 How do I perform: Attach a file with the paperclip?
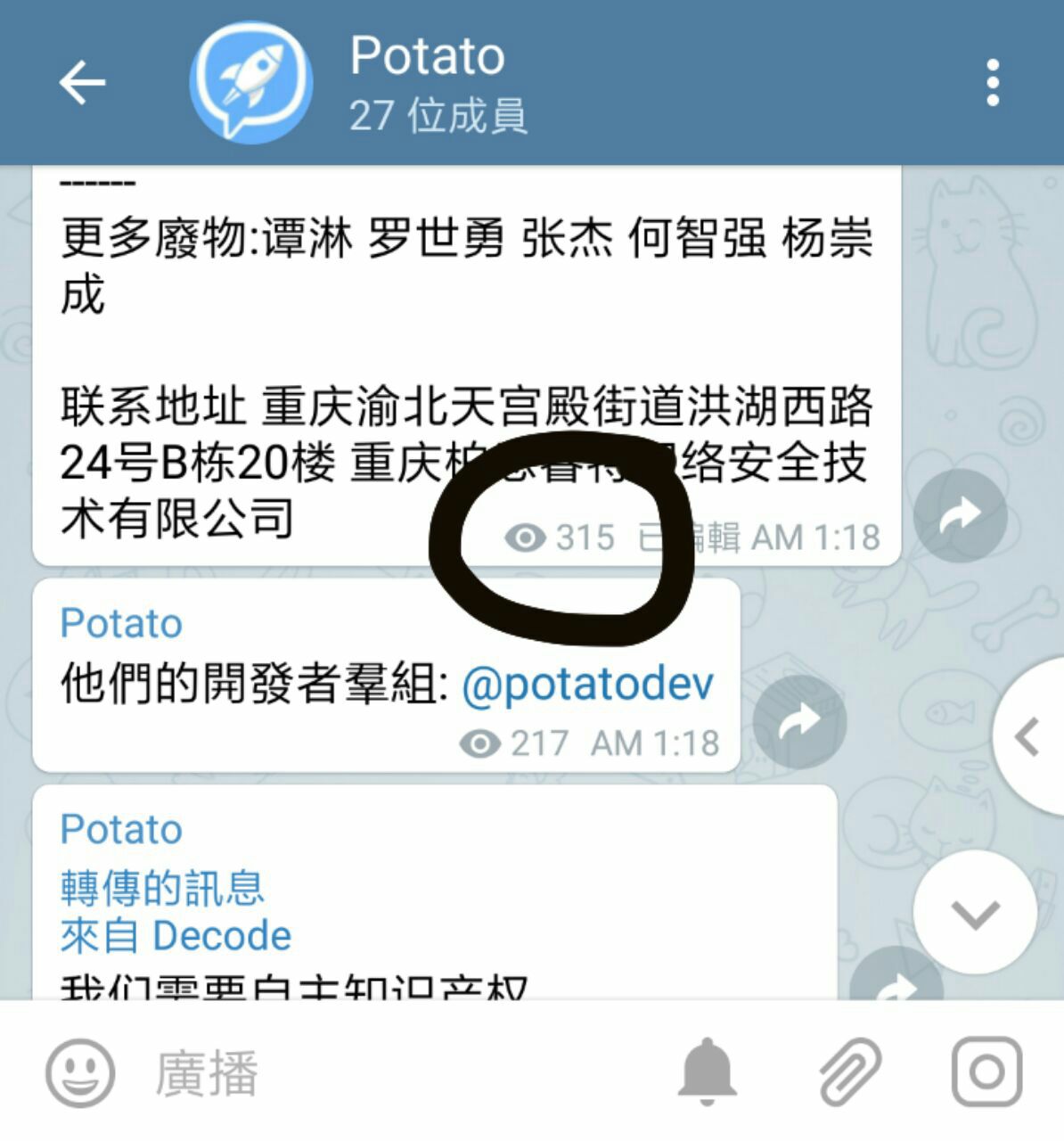(849, 1072)
